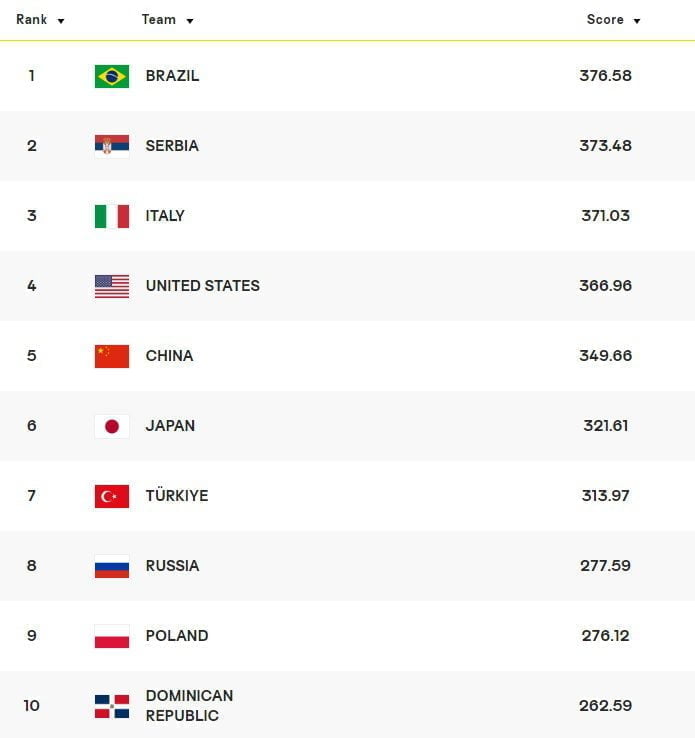Open the Serbia team row
Screen dimensions: 695x738
(172, 146)
